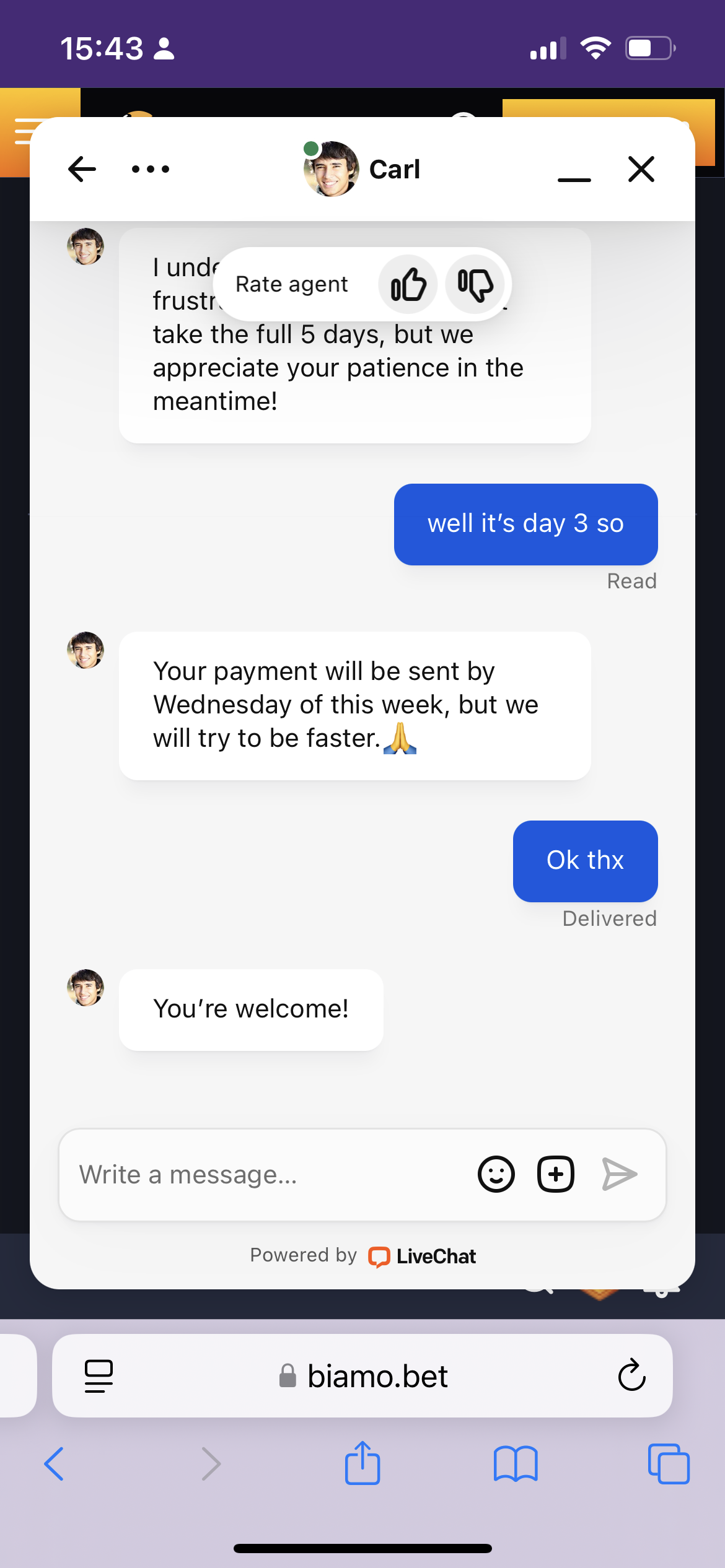725x1568 pixels.
Task: Go back in the chat widget
Action: (x=82, y=169)
